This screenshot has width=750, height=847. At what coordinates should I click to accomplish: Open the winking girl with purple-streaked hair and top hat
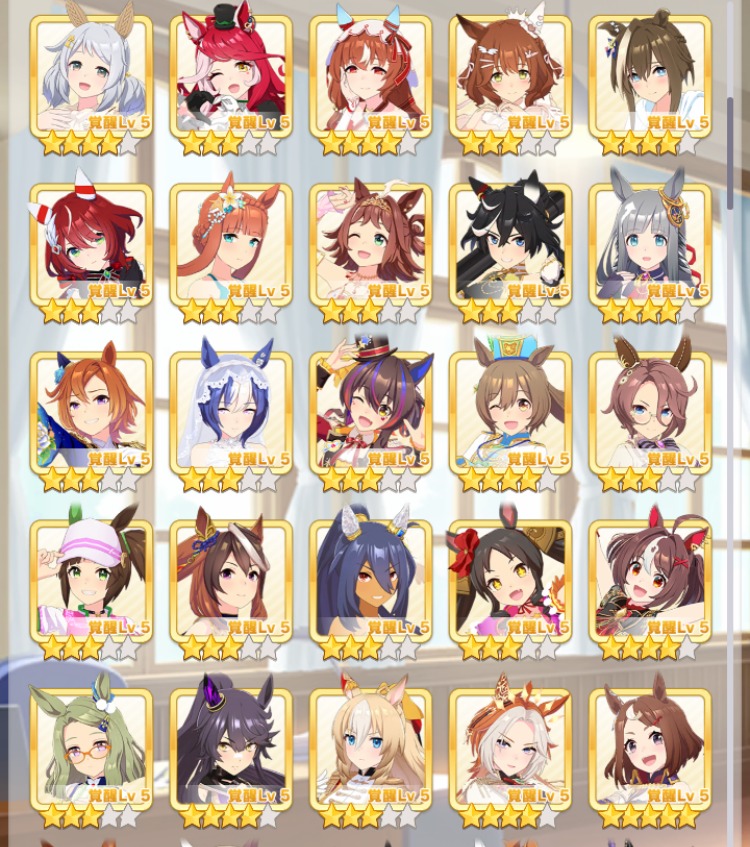[x=371, y=414]
